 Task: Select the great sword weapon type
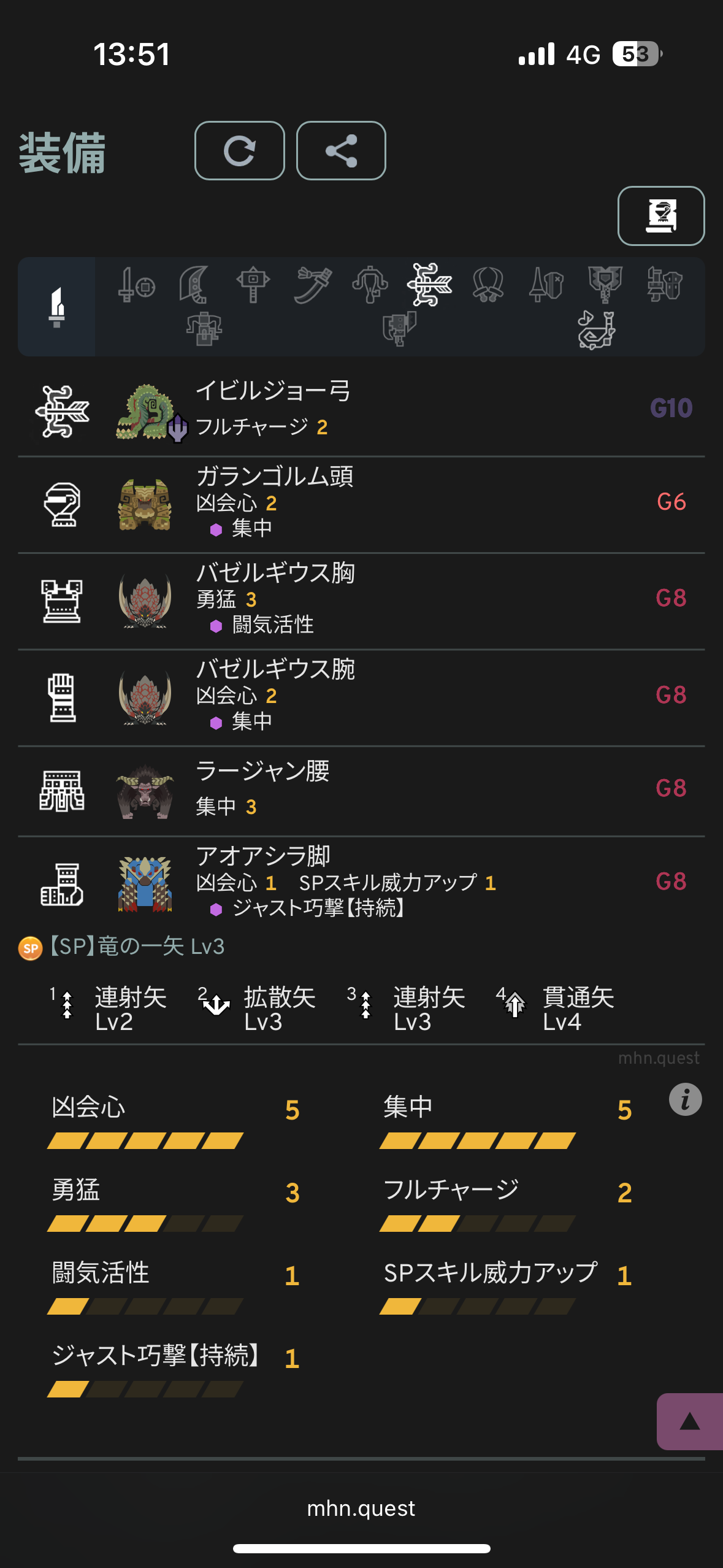(194, 285)
